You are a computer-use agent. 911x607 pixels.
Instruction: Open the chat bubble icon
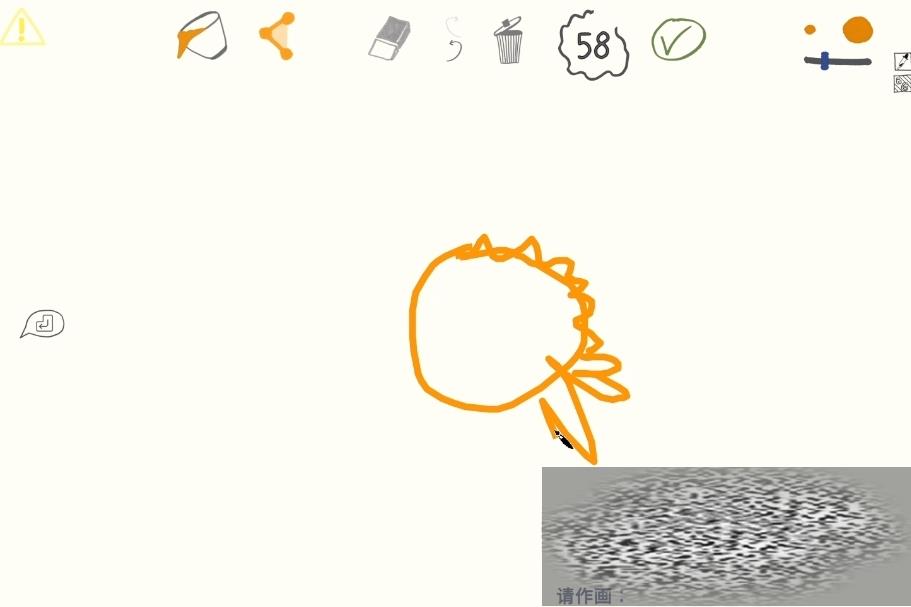(x=43, y=324)
